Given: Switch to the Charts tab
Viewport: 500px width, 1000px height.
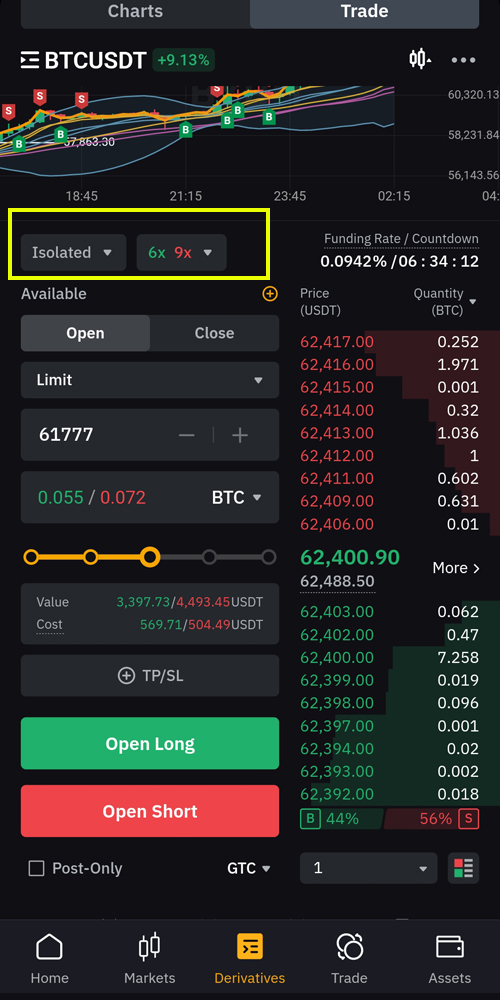Looking at the screenshot, I should tap(135, 11).
